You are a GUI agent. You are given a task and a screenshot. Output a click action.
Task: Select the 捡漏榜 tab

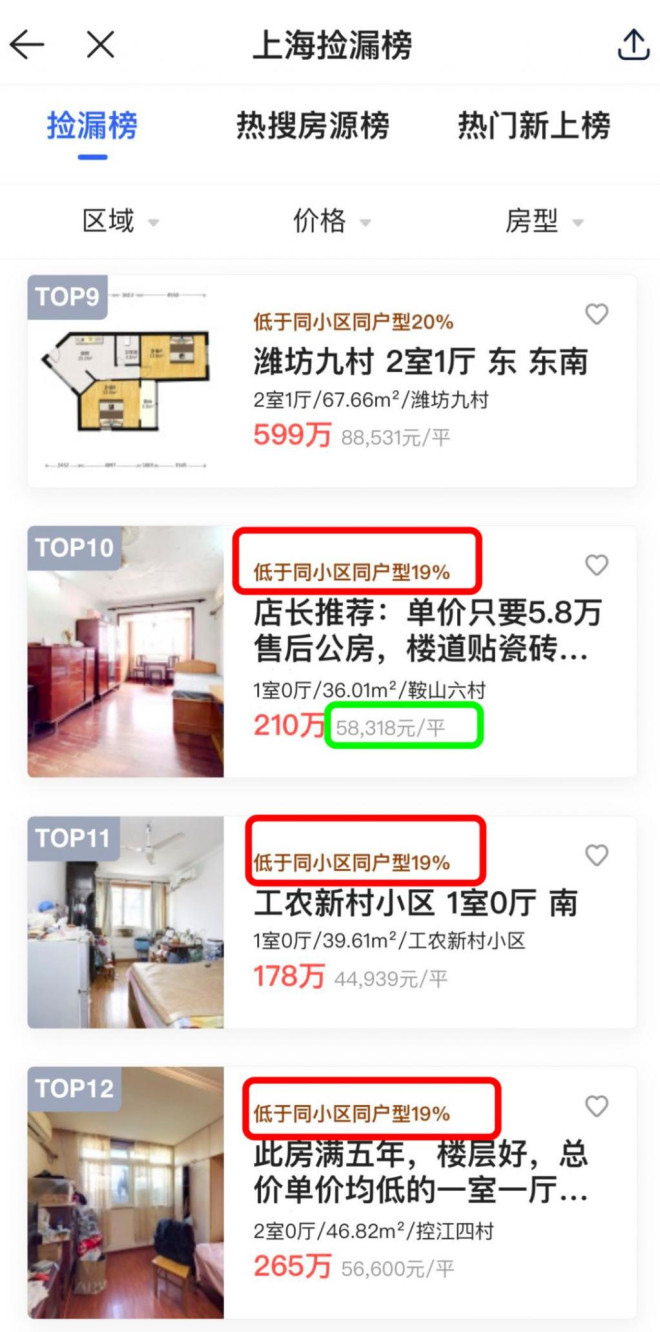coord(92,127)
